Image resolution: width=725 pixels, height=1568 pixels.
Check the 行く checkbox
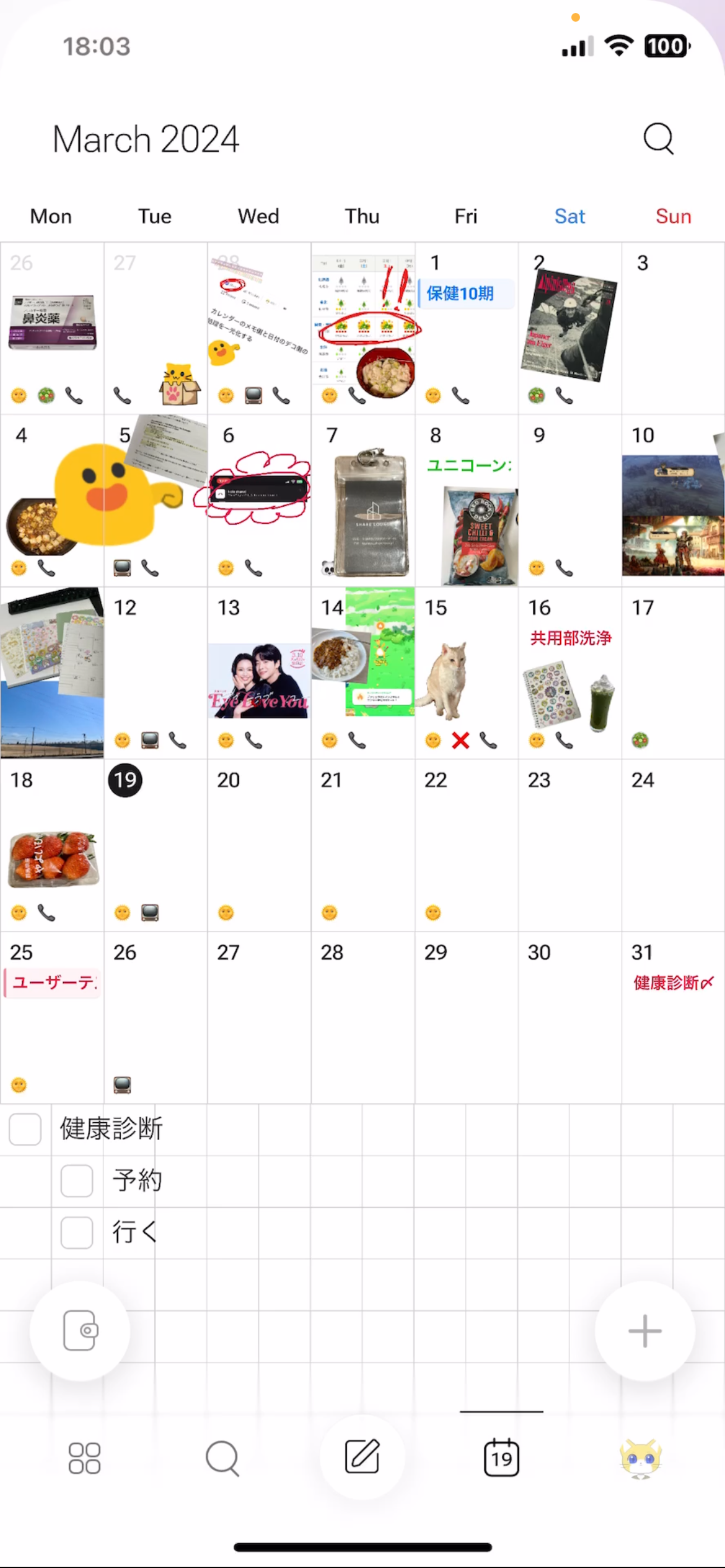pos(77,1232)
